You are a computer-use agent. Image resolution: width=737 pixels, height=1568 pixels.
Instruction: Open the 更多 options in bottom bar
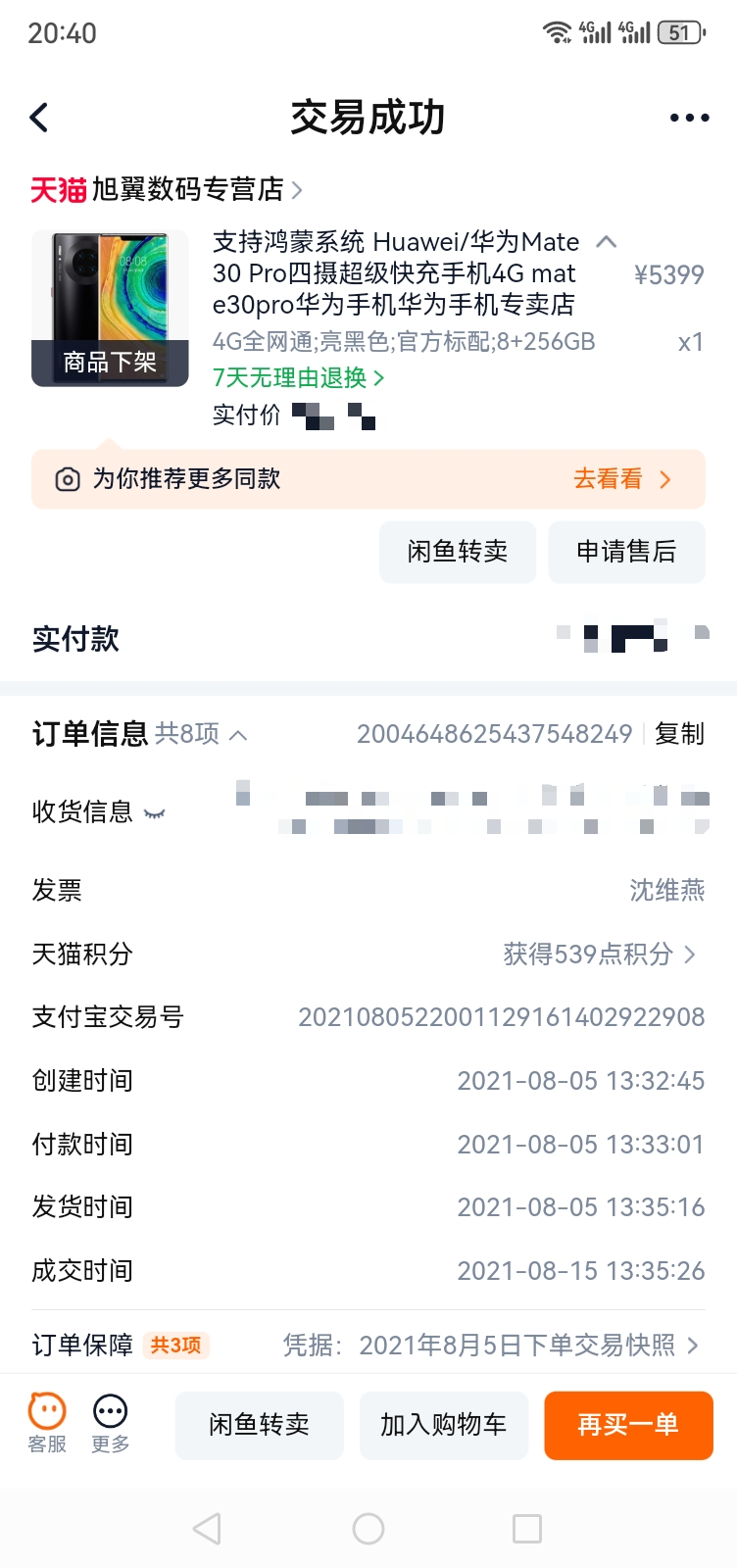point(110,1424)
